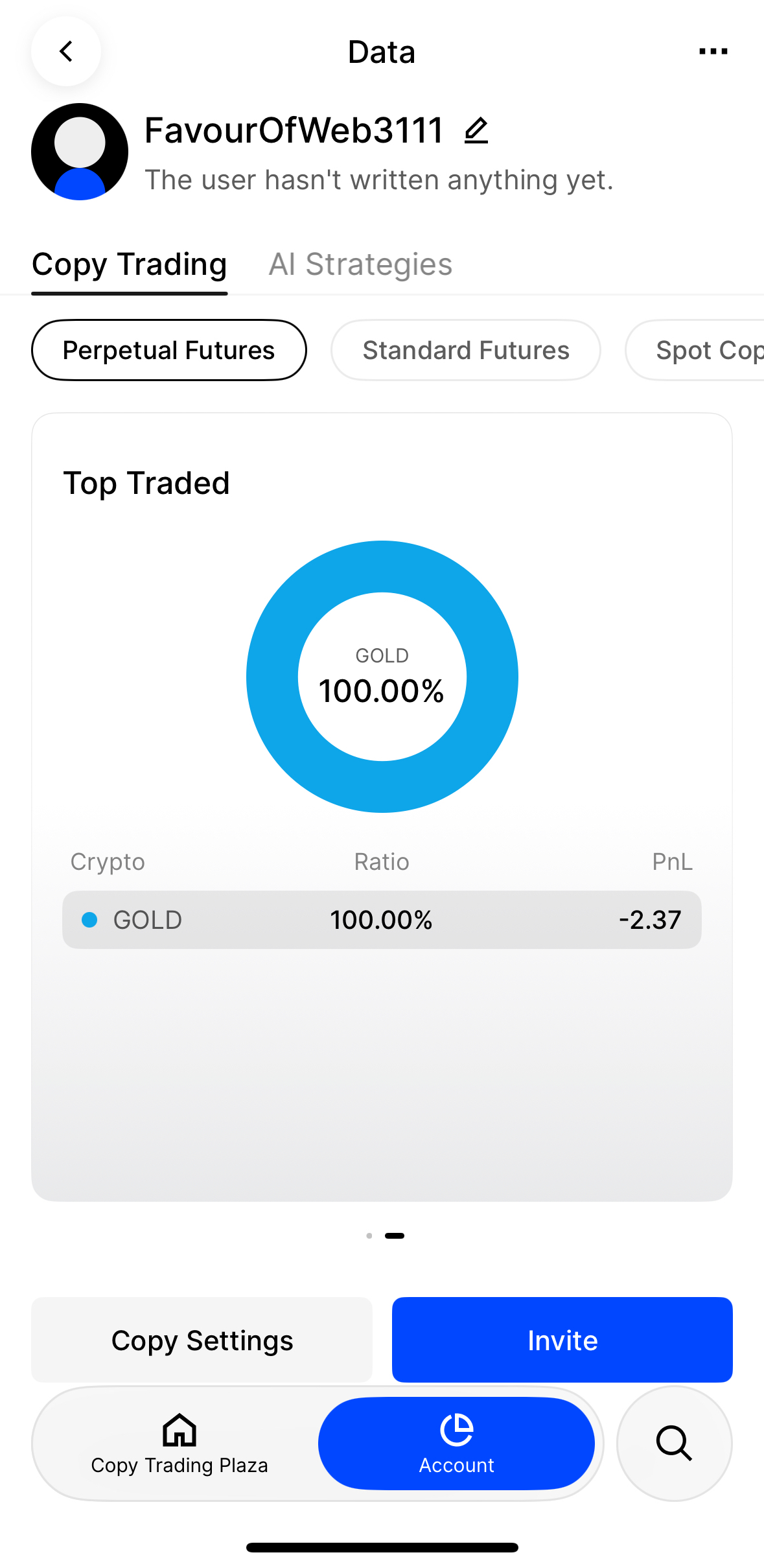The image size is (764, 1568).
Task: Switch to the Account tab
Action: (456, 1444)
